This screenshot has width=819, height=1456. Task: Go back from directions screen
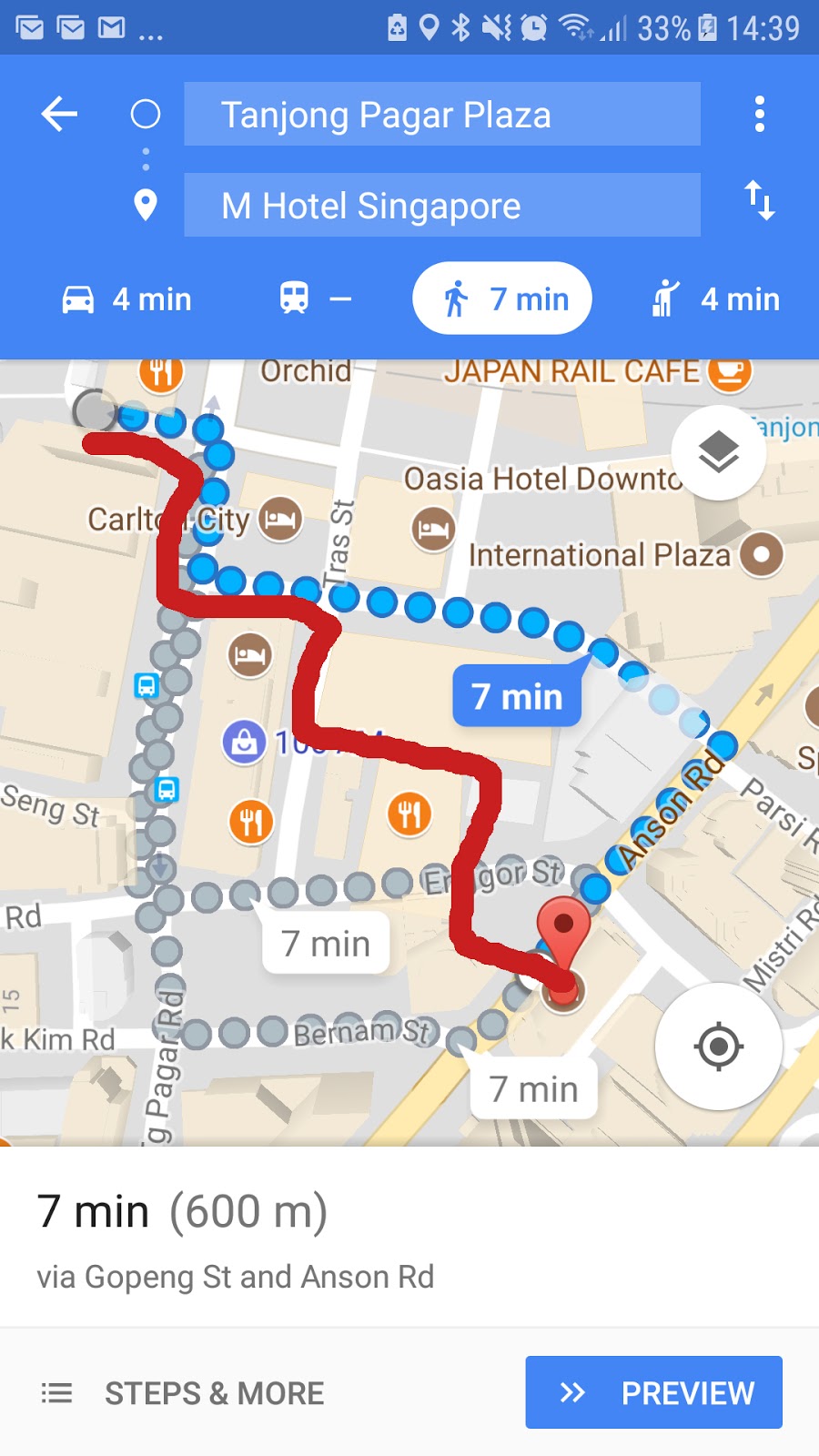tap(60, 115)
